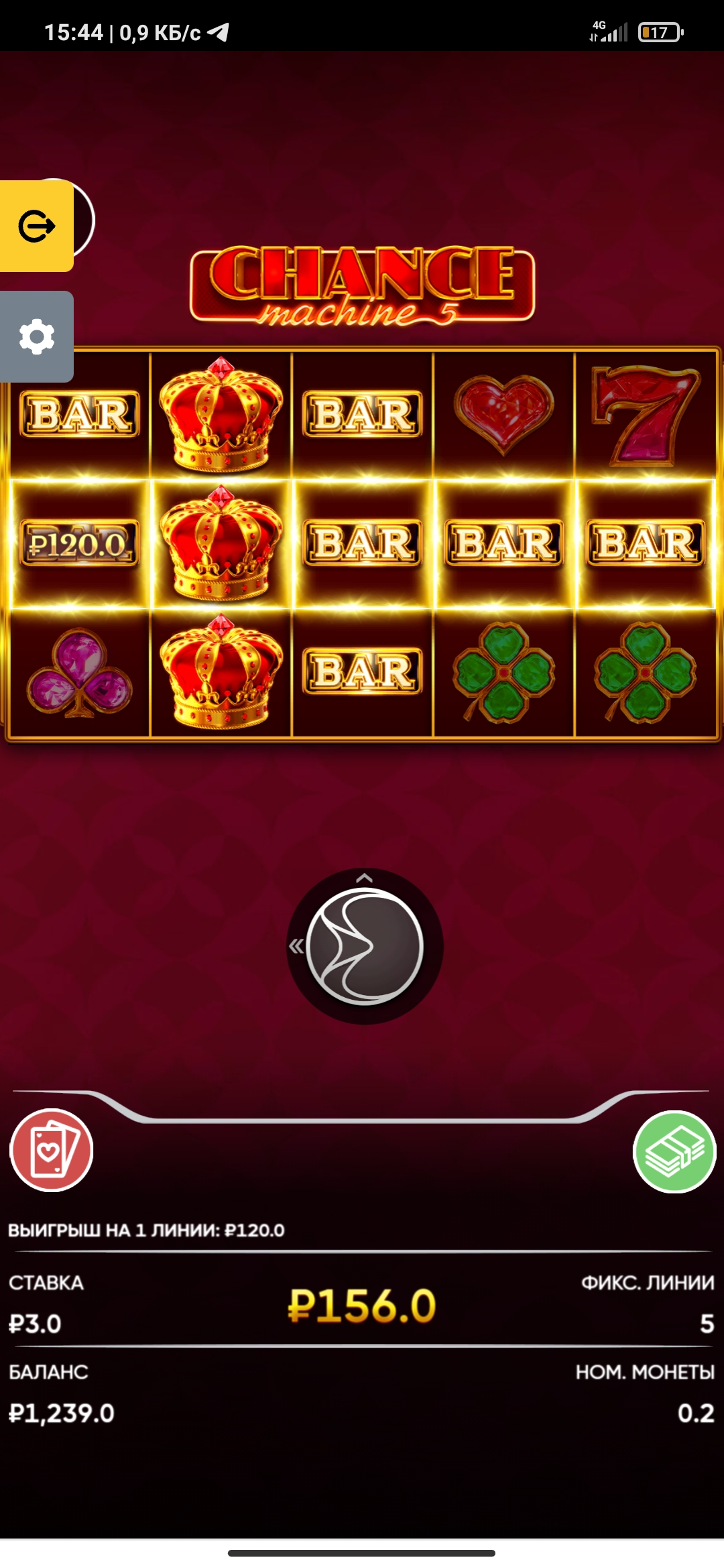Viewport: 724px width, 1568px height.
Task: Tap the yellow exit button
Action: (36, 226)
